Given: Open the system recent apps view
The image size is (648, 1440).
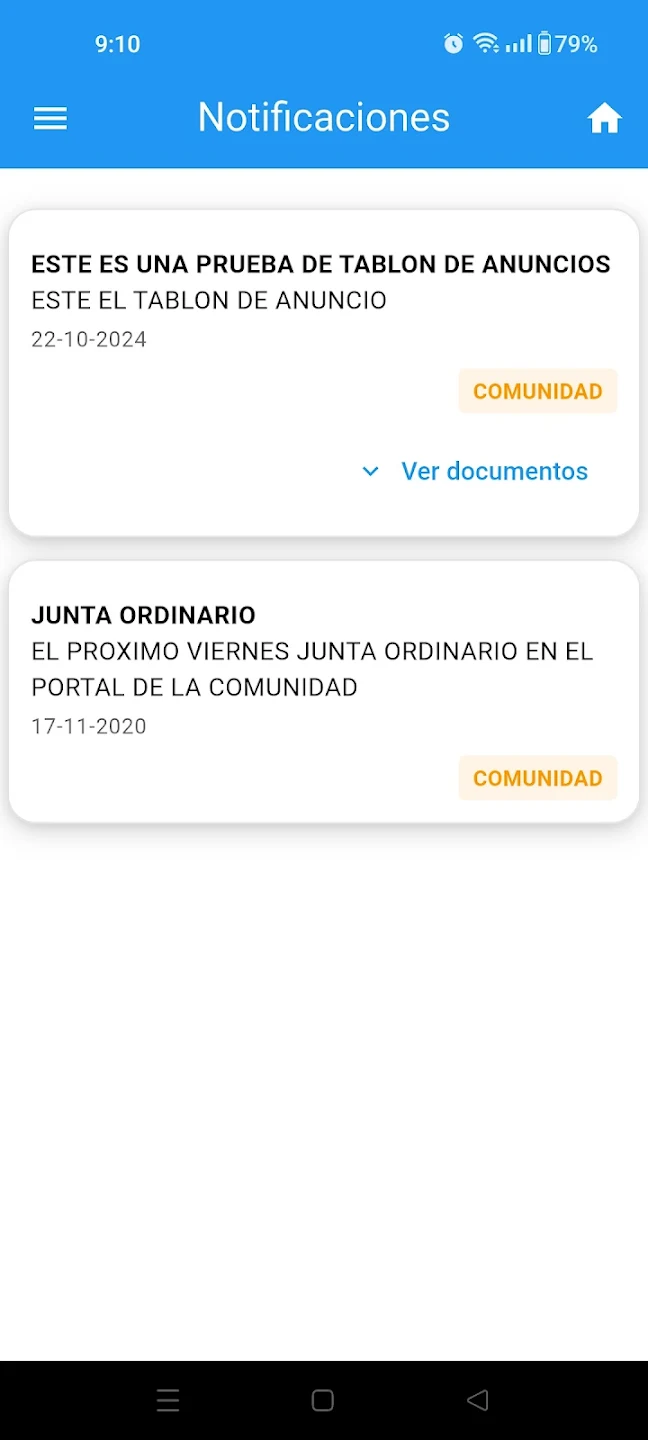Looking at the screenshot, I should pyautogui.click(x=168, y=1400).
